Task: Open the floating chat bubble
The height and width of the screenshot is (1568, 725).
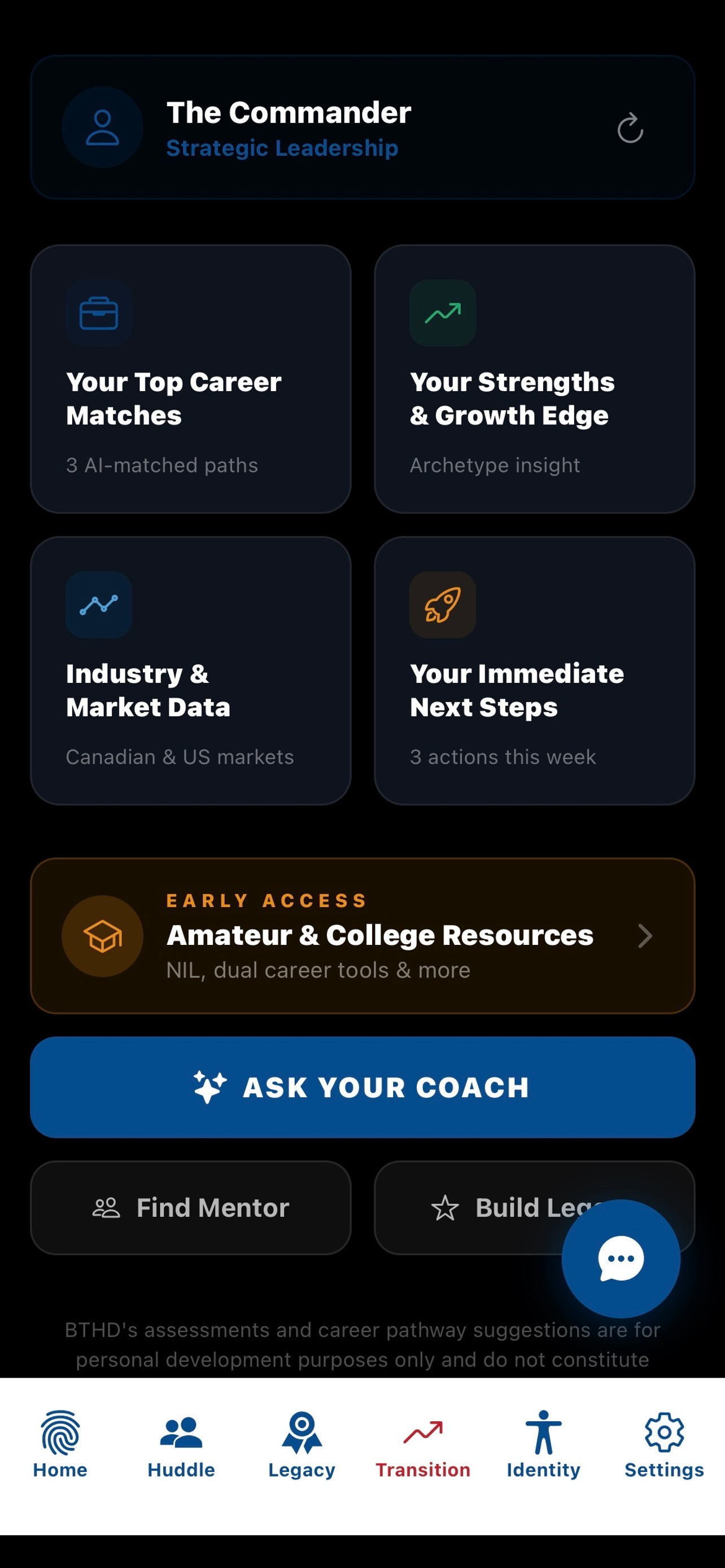Action: (621, 1259)
